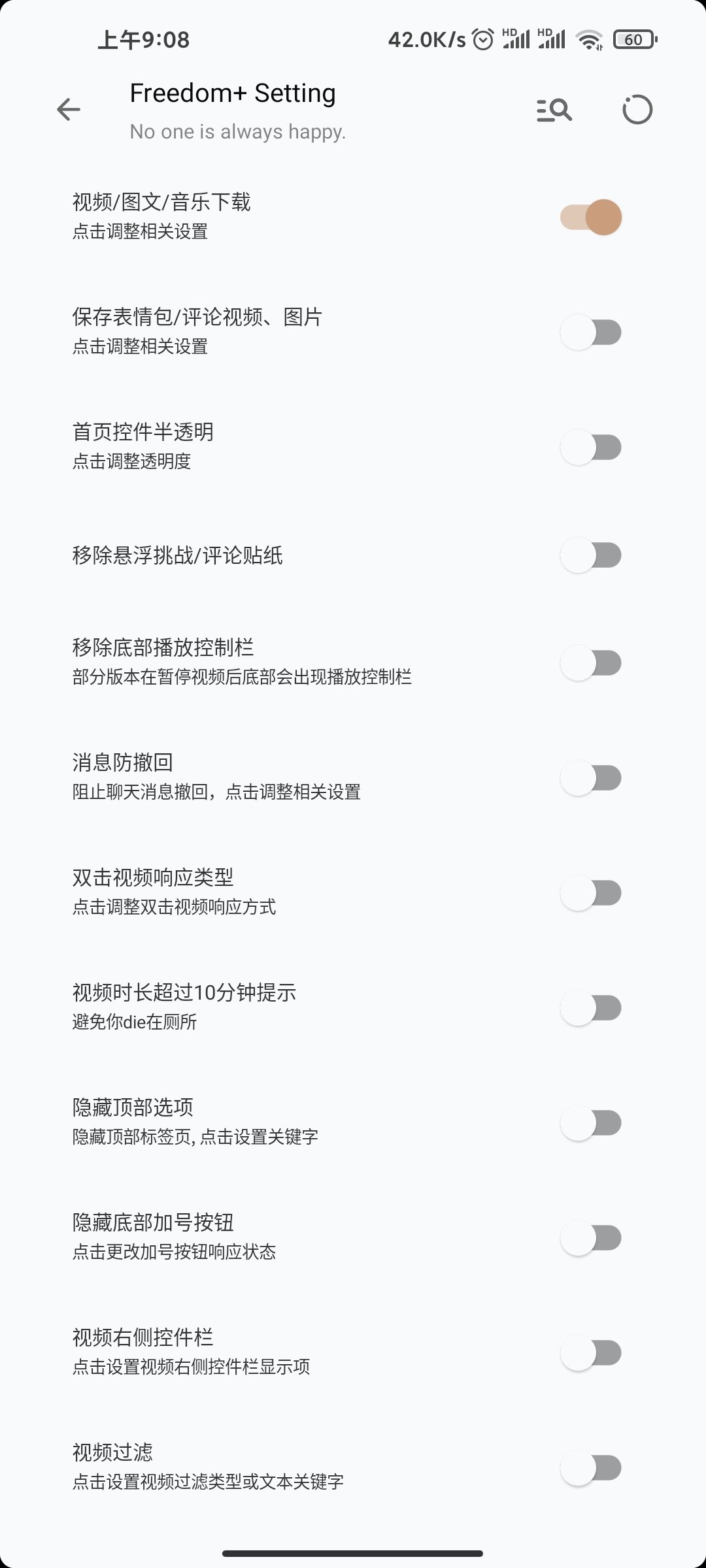Turn on 首页控件半透明

(590, 446)
